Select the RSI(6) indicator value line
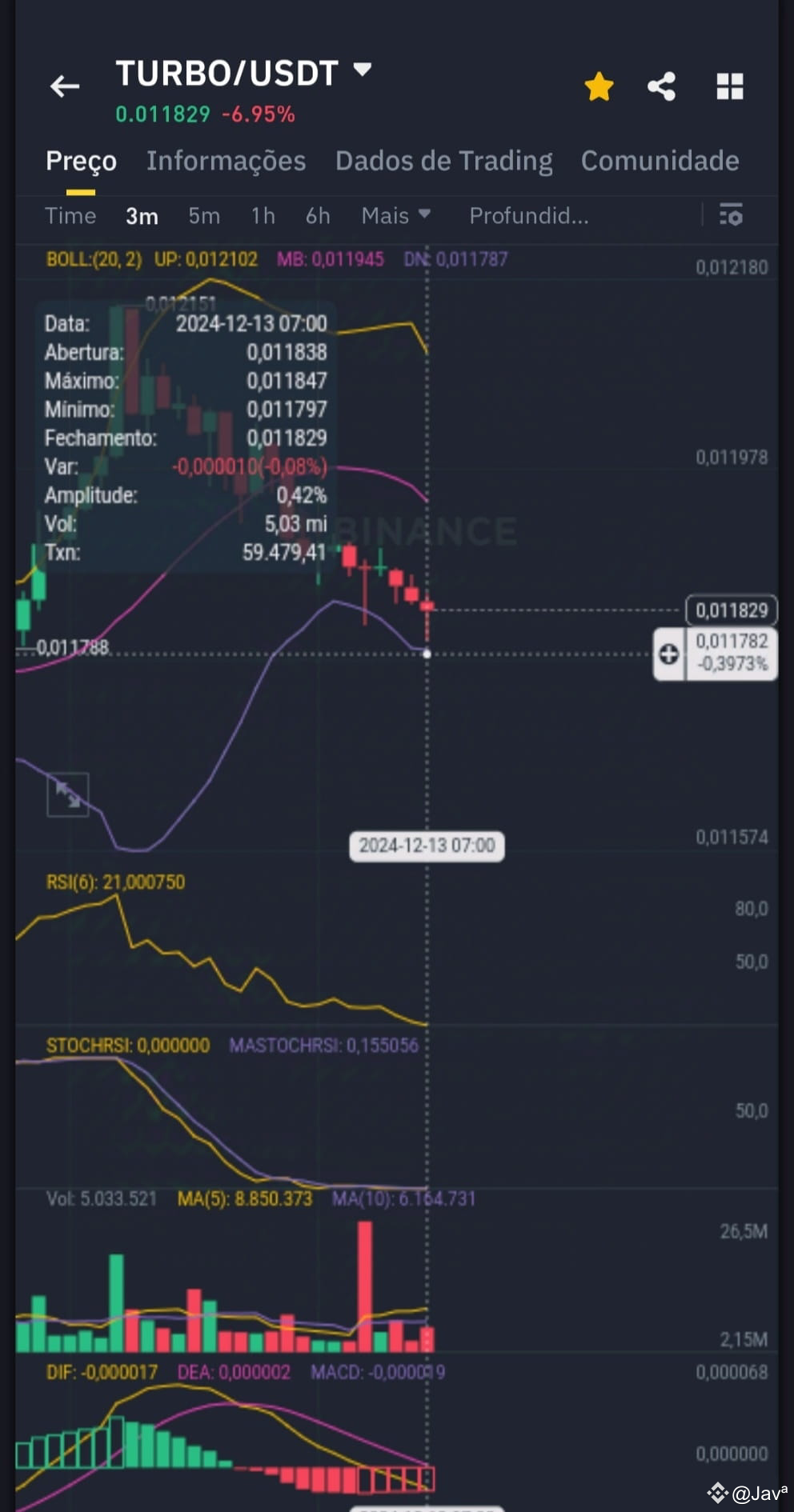The width and height of the screenshot is (794, 1512). [114, 881]
